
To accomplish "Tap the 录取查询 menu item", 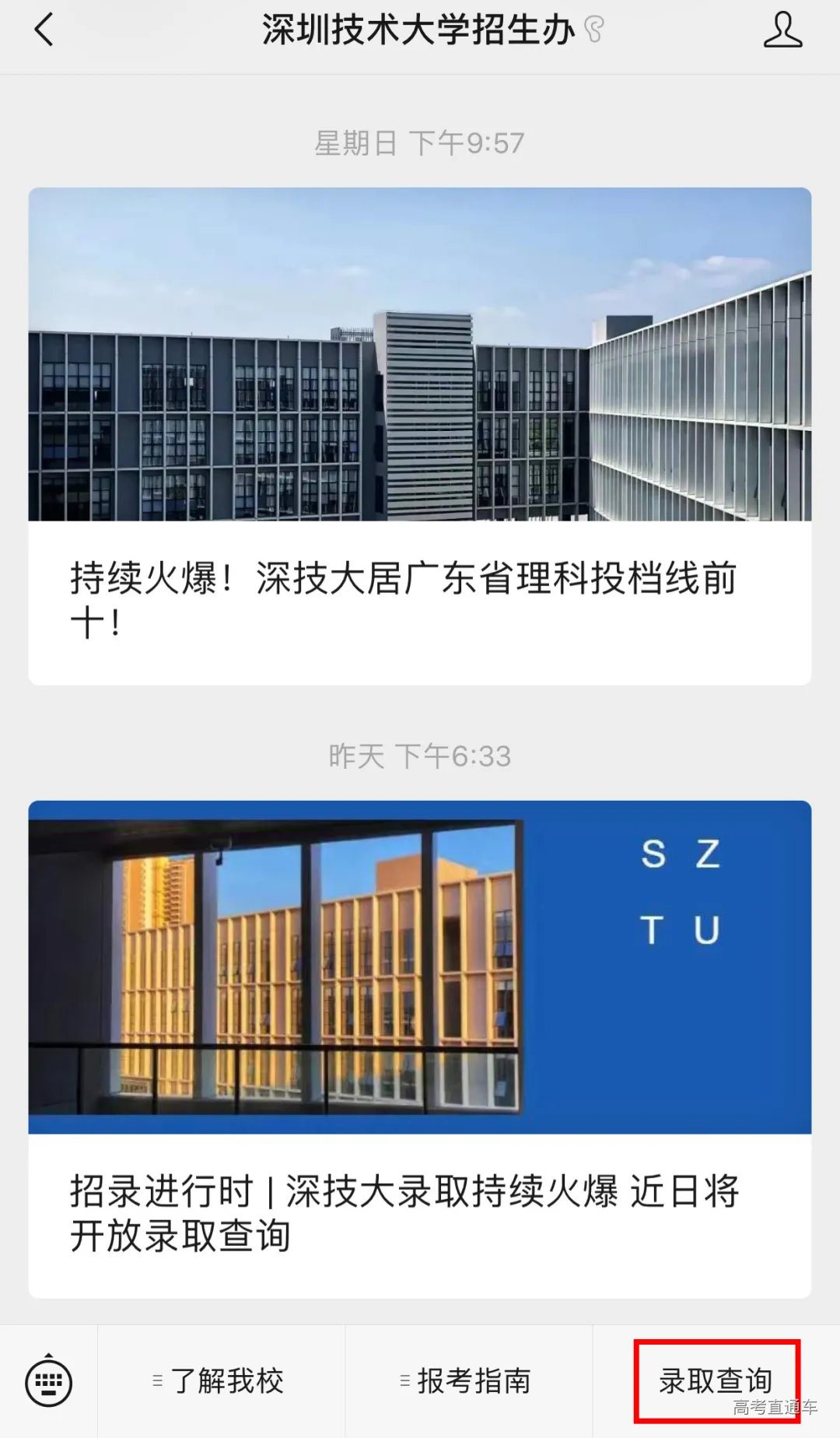I will pyautogui.click(x=716, y=1382).
